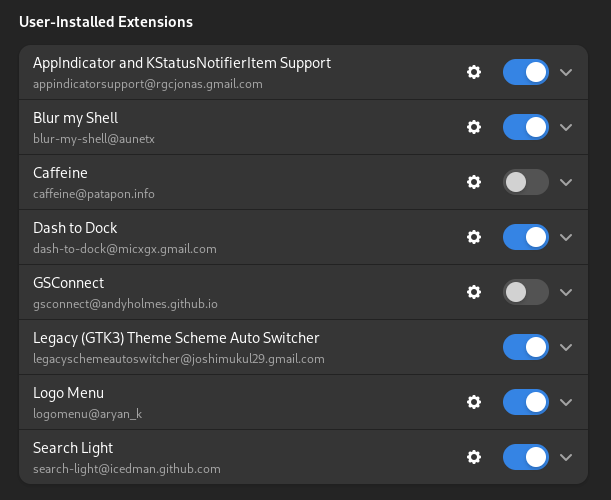This screenshot has height=500, width=611.
Task: Turn on GSConnect
Action: pyautogui.click(x=525, y=292)
